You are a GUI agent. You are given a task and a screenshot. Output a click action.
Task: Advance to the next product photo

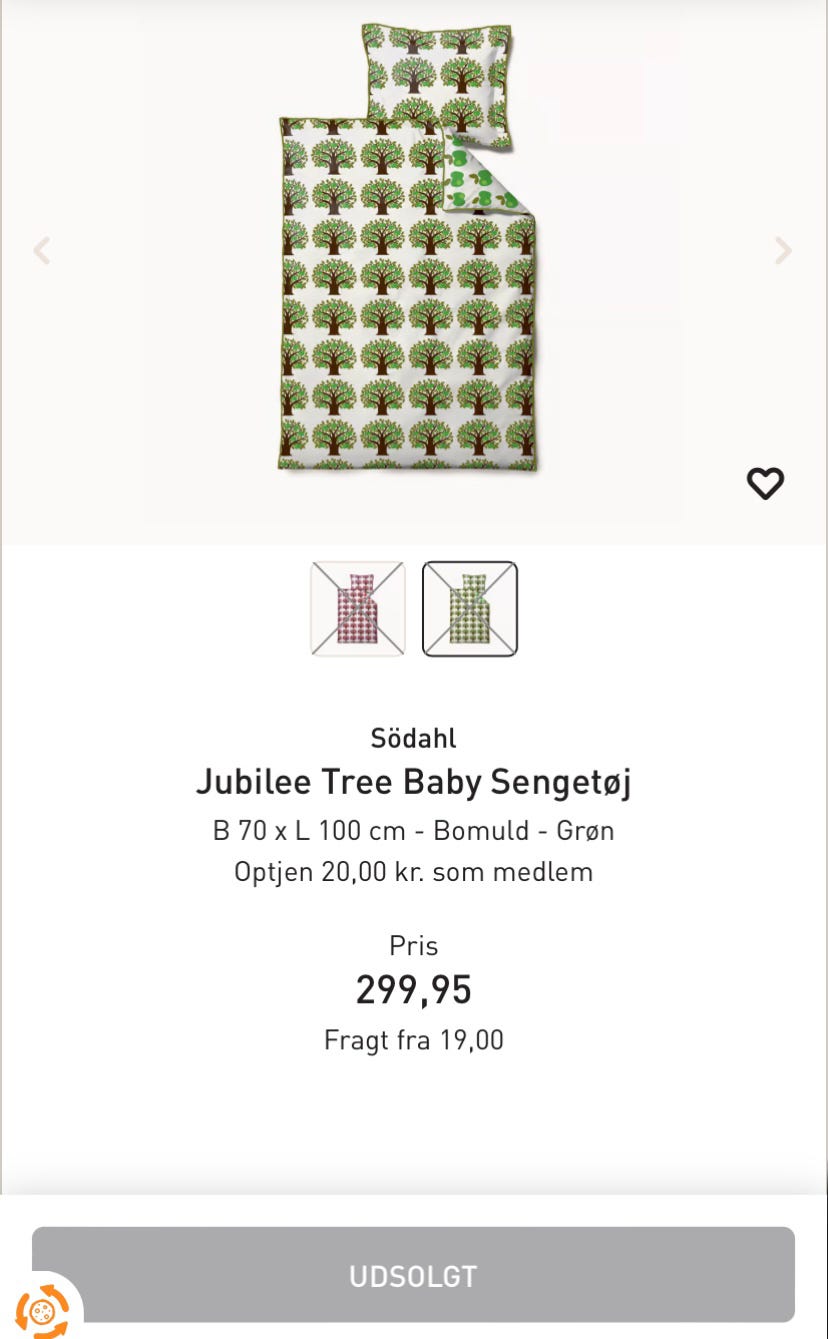pos(784,250)
